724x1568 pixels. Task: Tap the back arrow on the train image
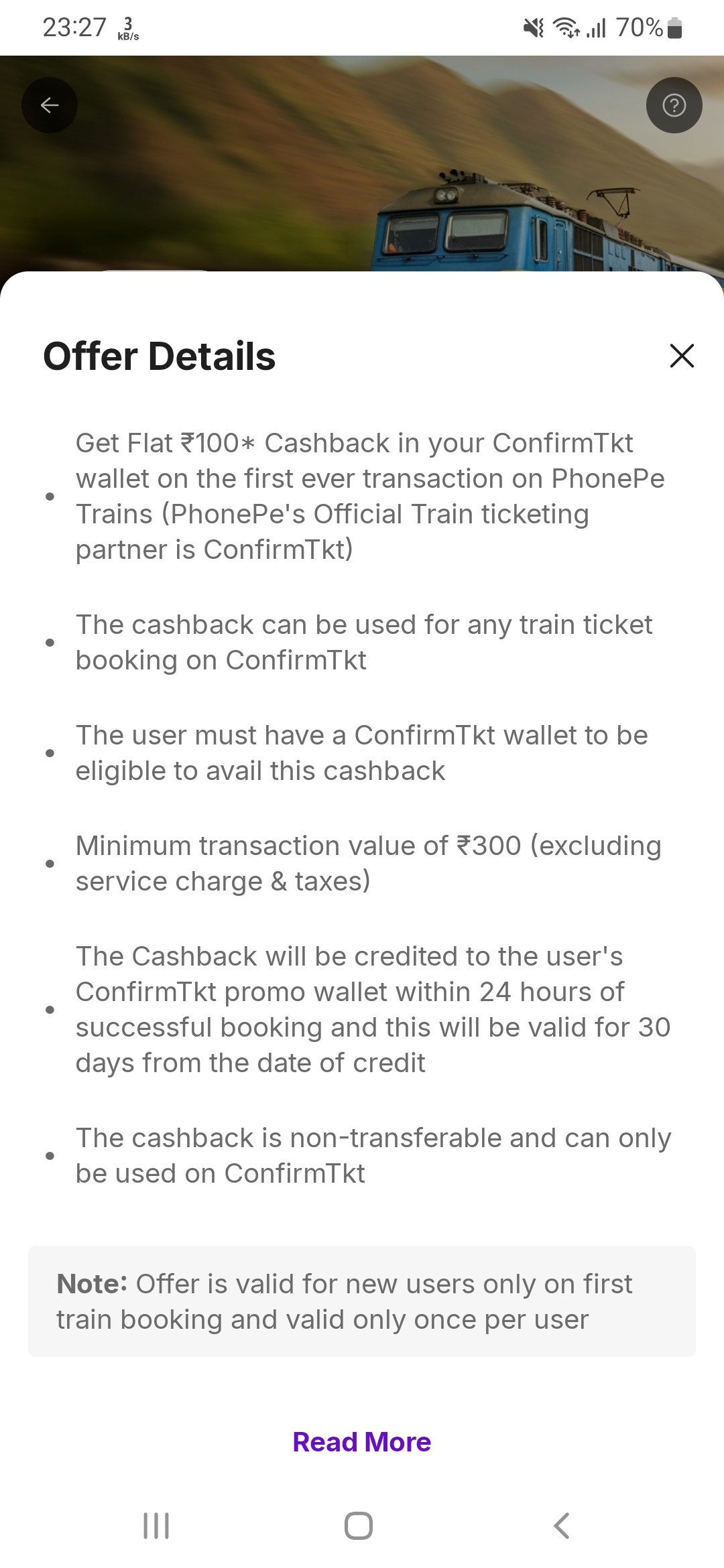[49, 105]
